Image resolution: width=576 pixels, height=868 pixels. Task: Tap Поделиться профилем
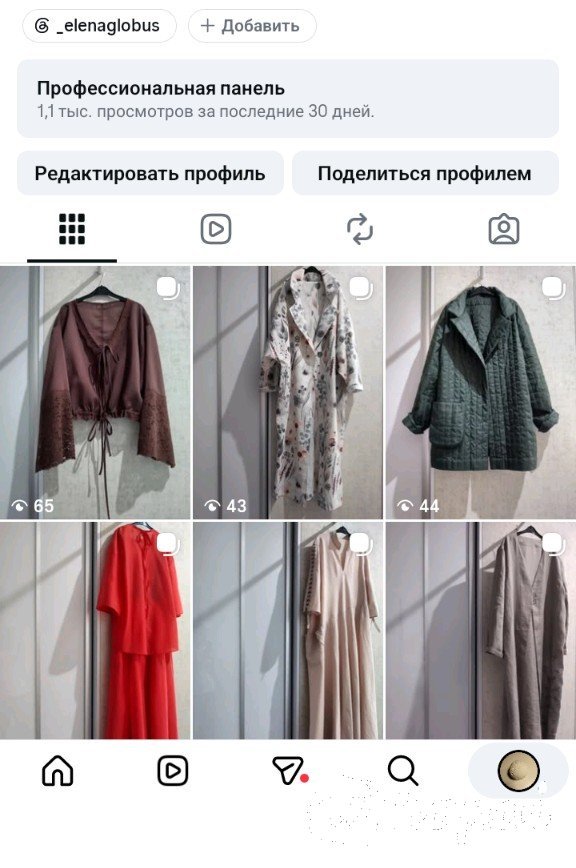[x=425, y=173]
